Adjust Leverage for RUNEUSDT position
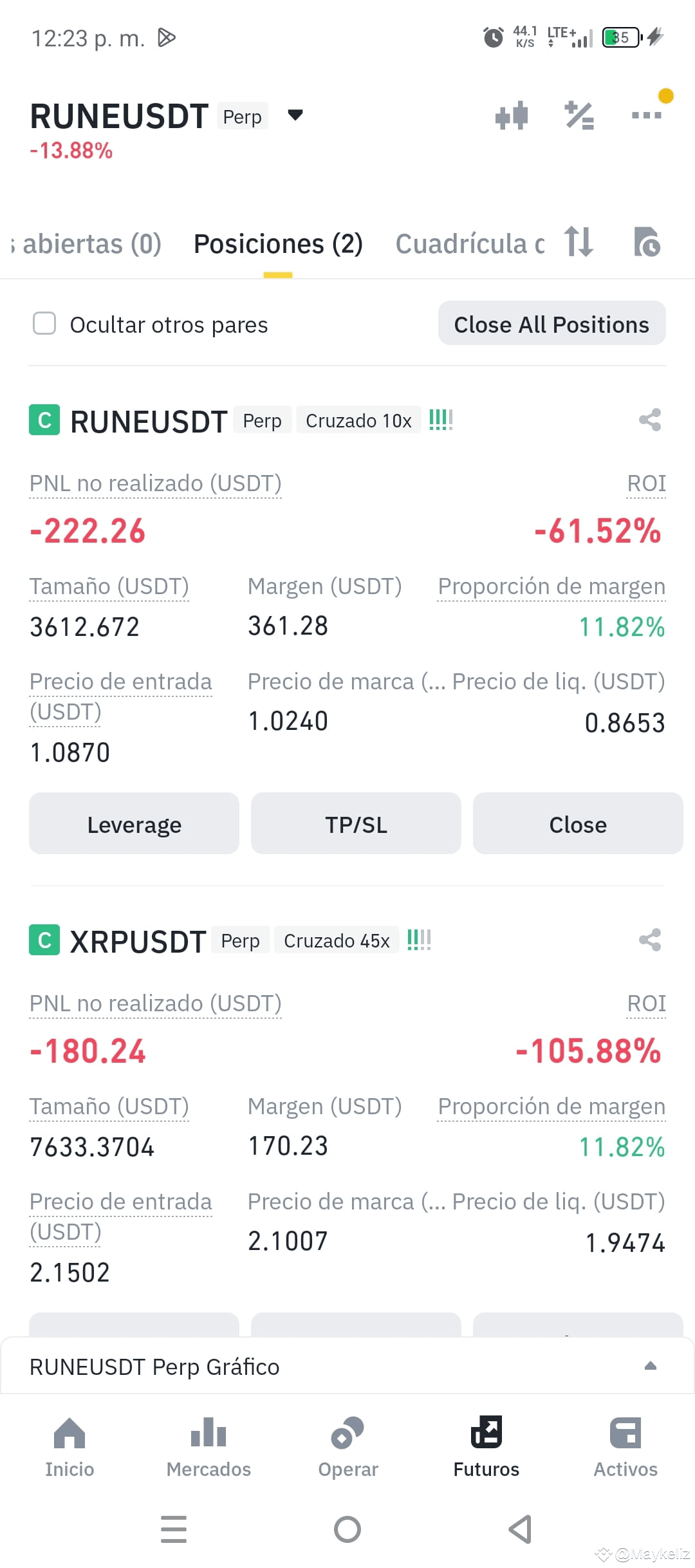The image size is (695, 1568). pos(134,823)
